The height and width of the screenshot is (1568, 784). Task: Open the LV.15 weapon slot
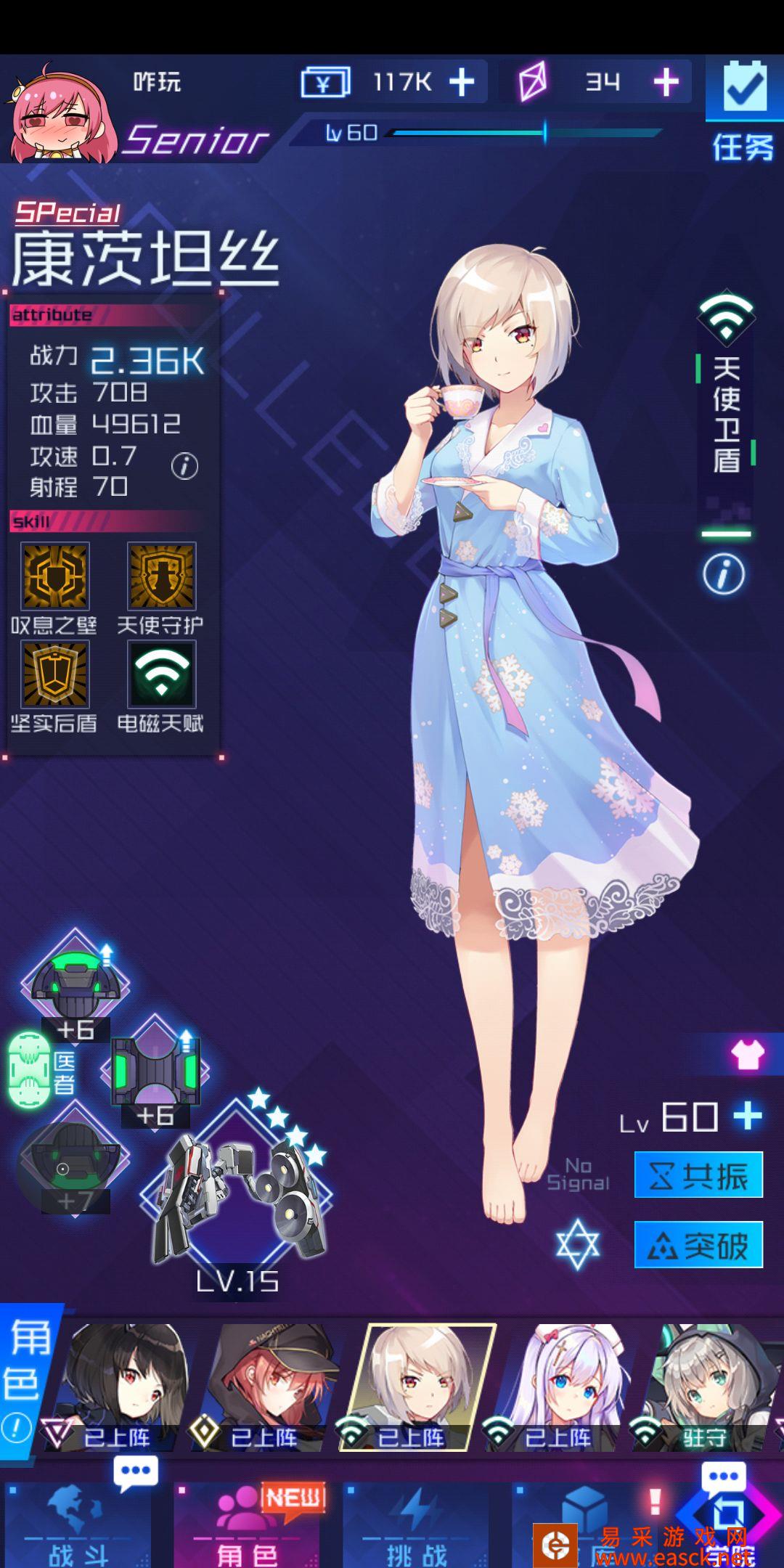coord(237,1198)
